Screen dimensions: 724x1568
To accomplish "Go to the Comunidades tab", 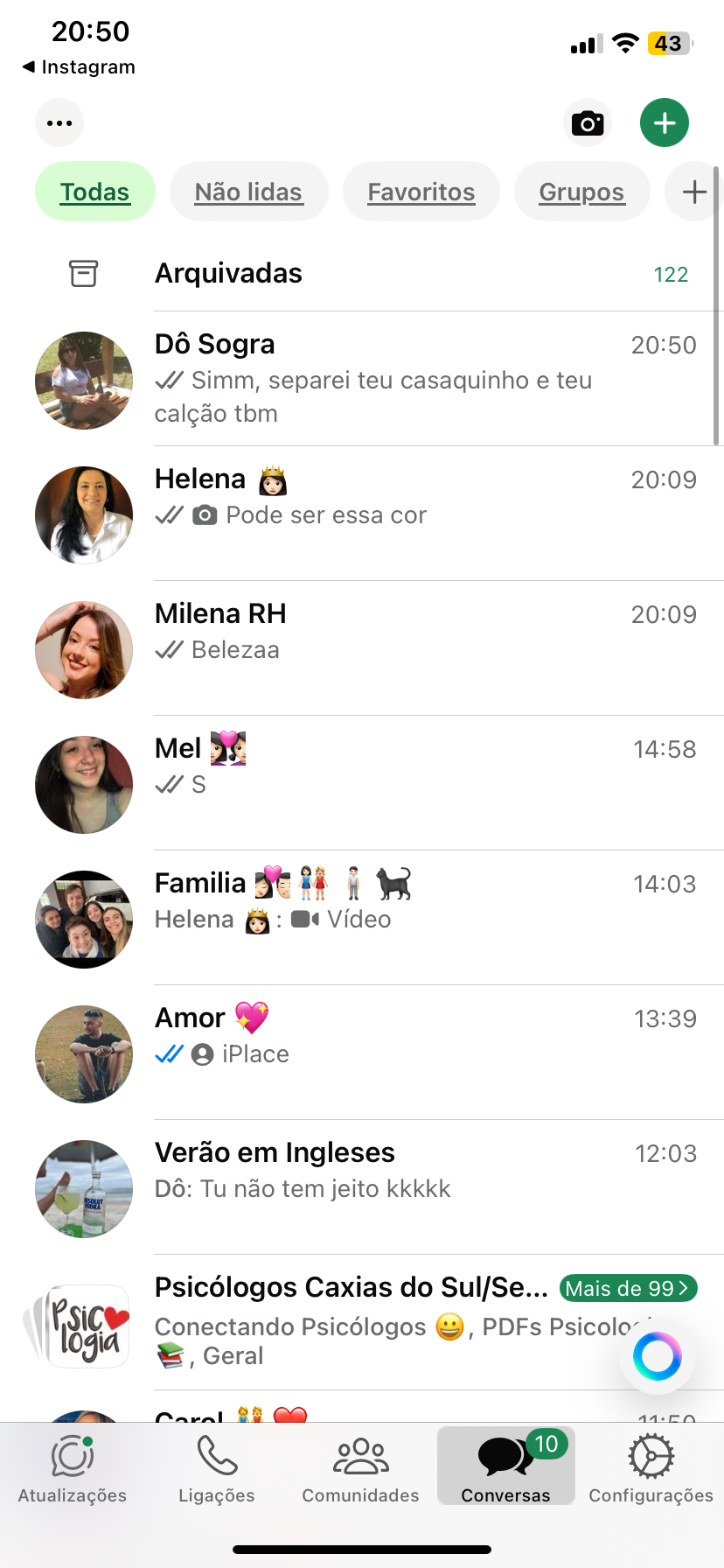I will [361, 1468].
